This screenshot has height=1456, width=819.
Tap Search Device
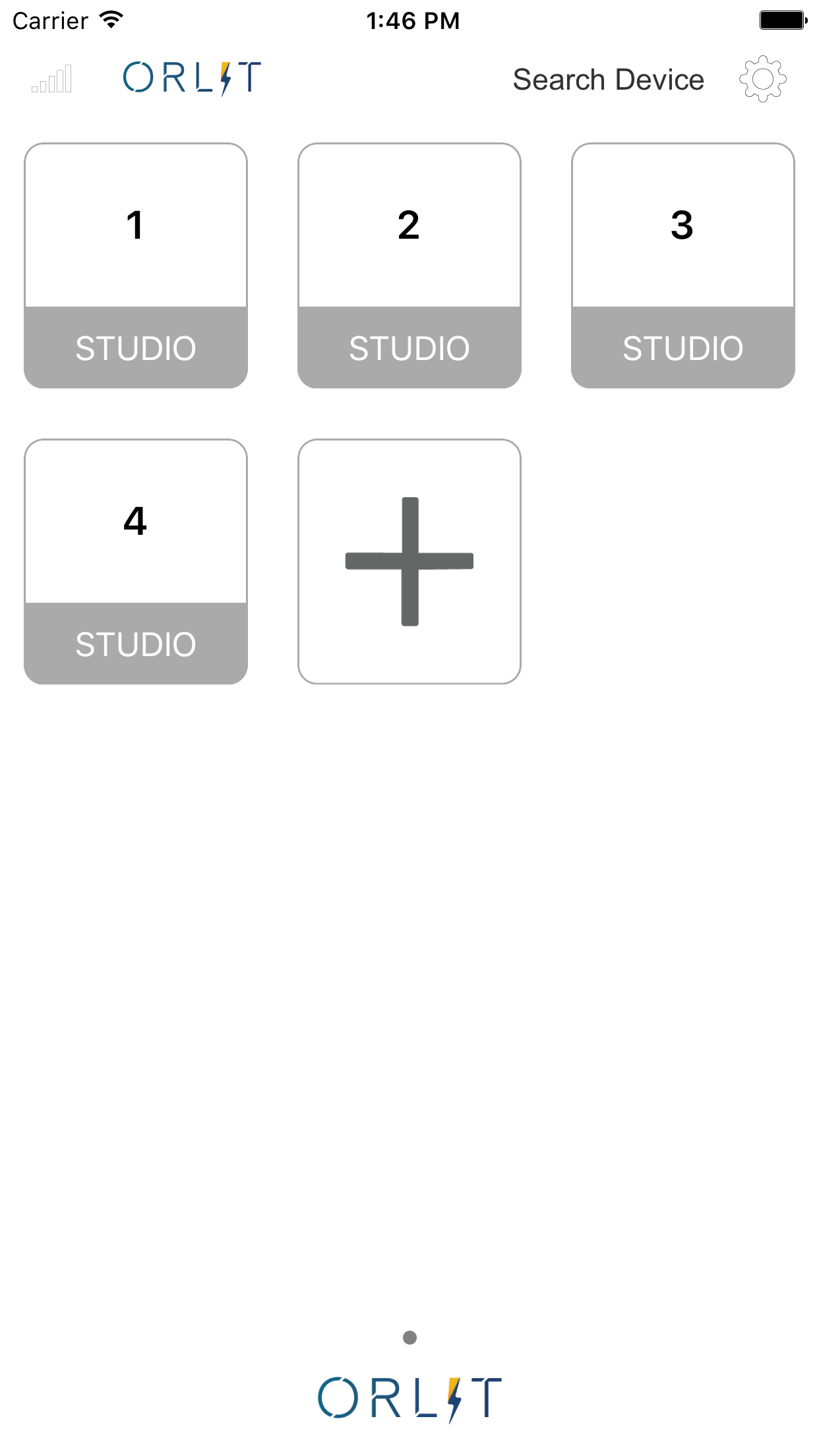click(608, 80)
